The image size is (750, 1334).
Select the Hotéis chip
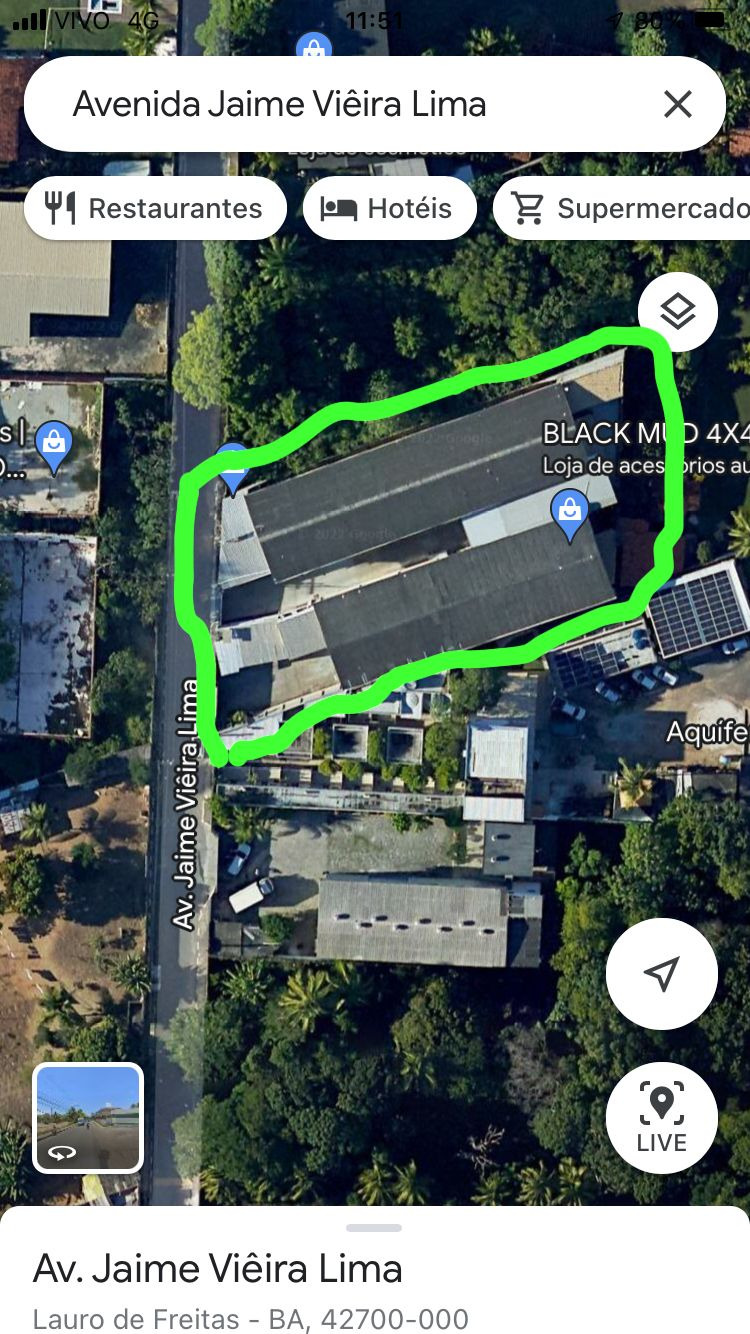point(389,208)
